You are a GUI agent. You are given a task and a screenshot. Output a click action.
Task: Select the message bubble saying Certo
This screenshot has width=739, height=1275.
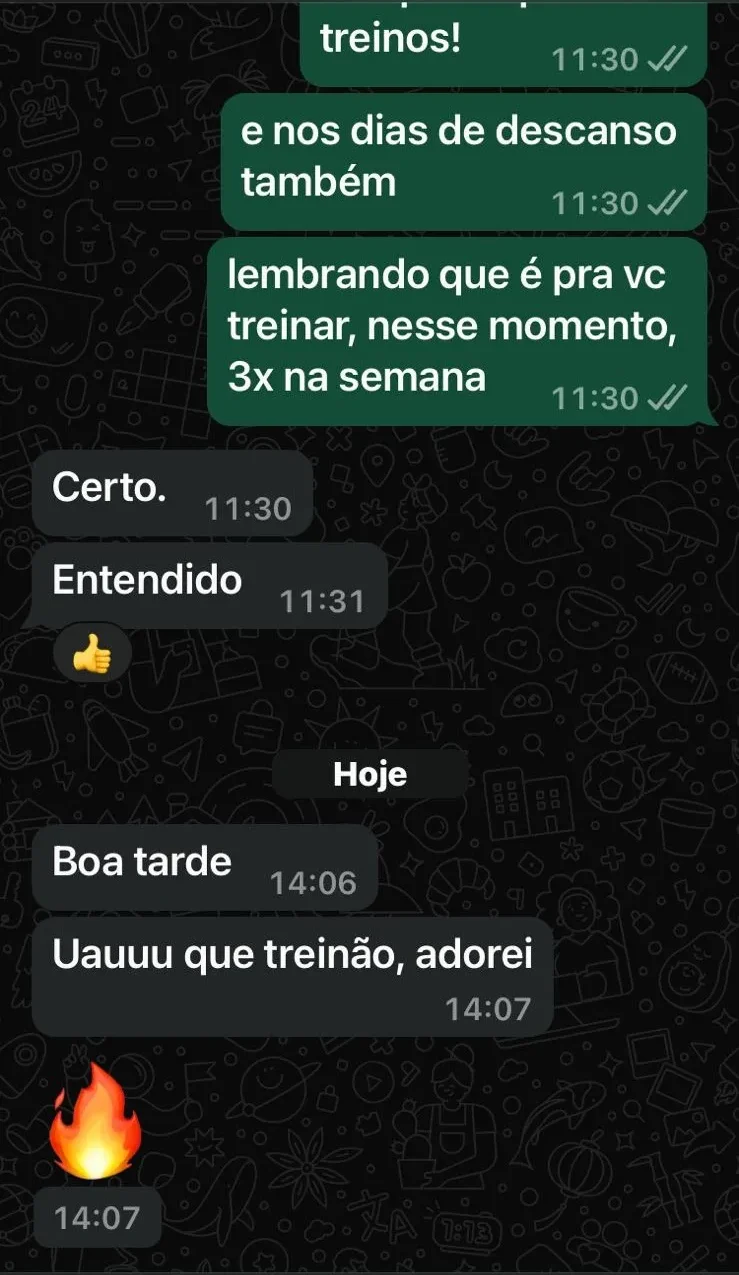pyautogui.click(x=170, y=492)
